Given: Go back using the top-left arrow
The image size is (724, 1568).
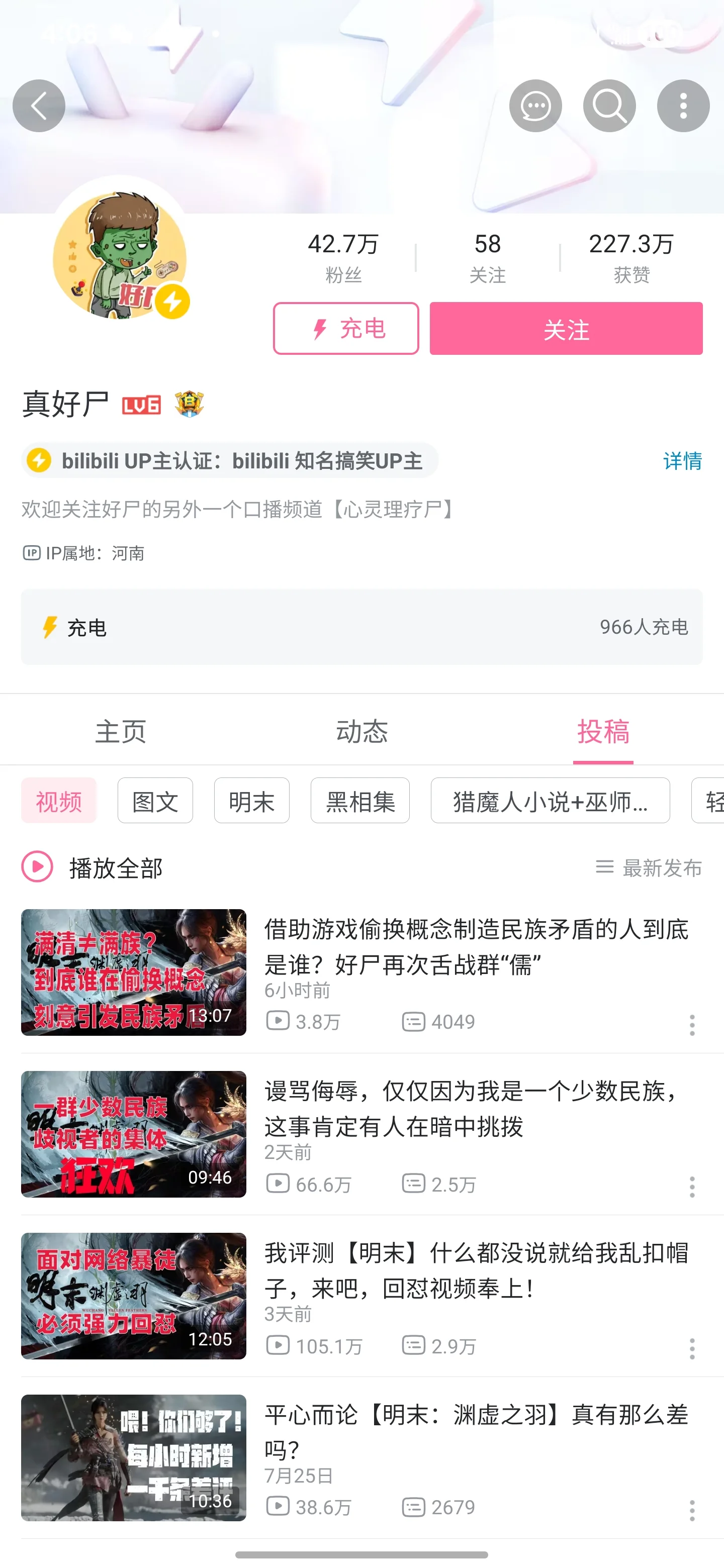Looking at the screenshot, I should [39, 106].
